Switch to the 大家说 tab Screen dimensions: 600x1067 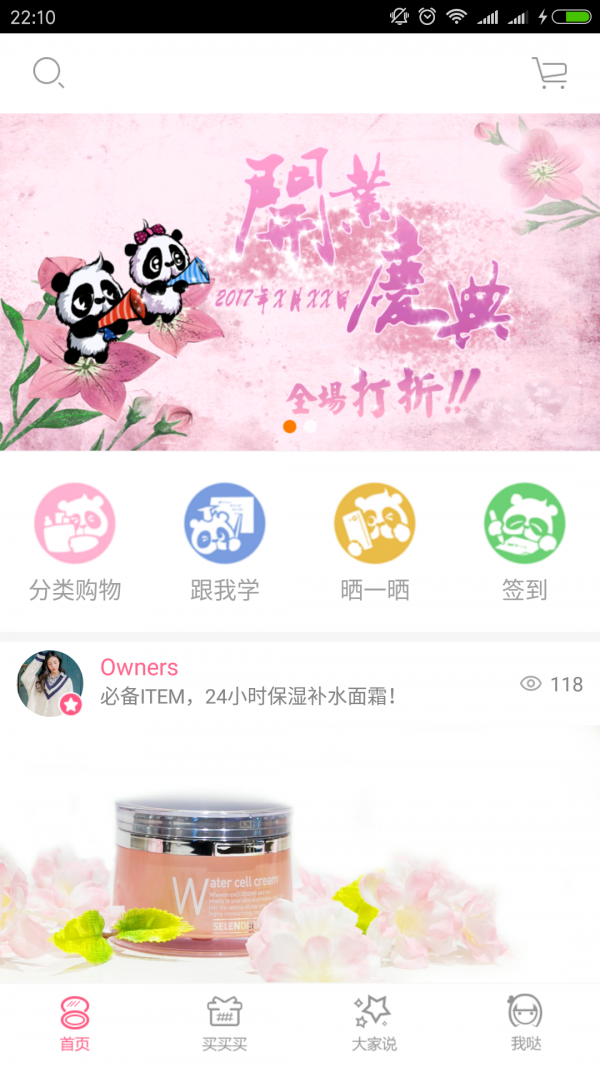click(x=374, y=1024)
